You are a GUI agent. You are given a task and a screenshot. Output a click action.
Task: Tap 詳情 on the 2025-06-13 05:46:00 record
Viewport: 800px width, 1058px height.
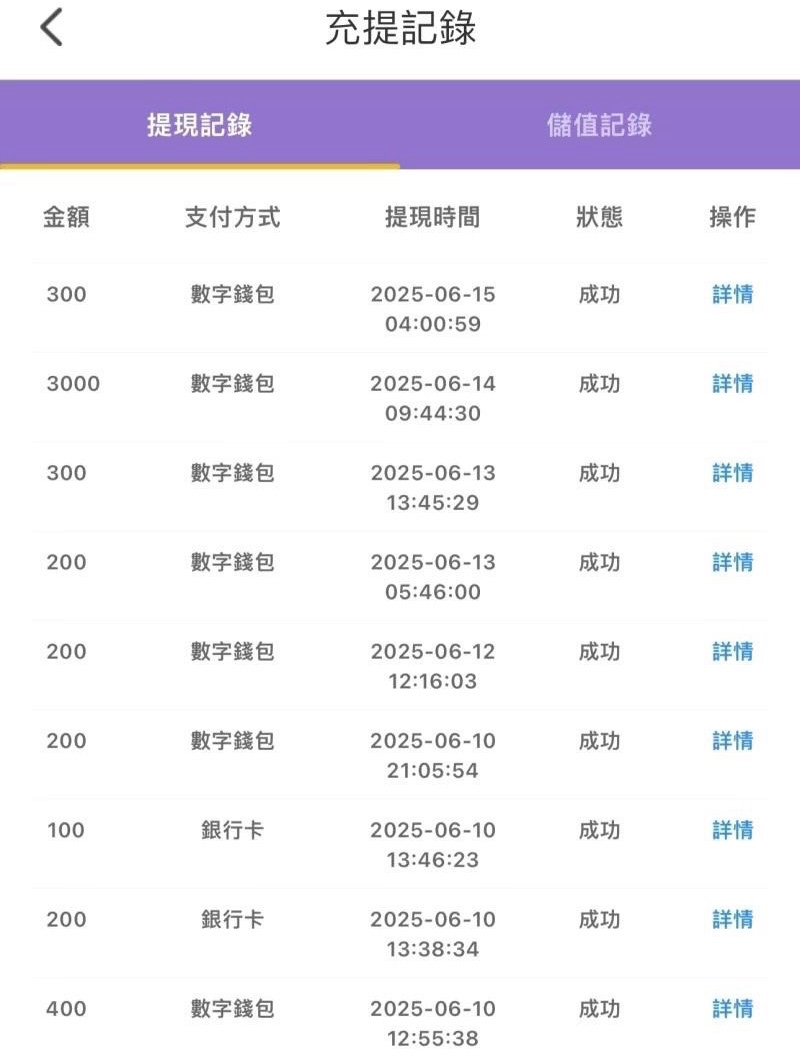pos(733,562)
